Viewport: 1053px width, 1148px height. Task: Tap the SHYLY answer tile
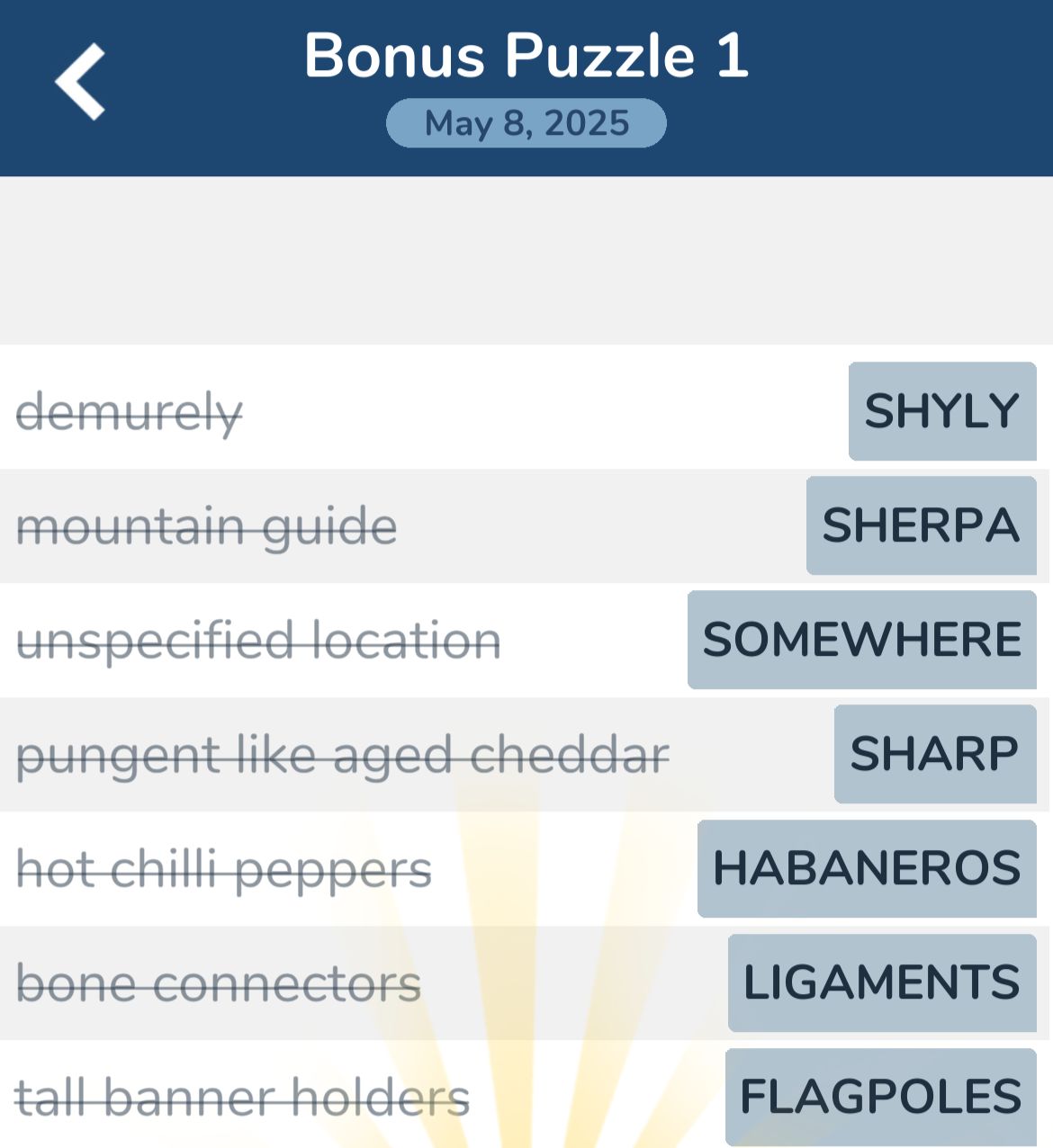[941, 411]
